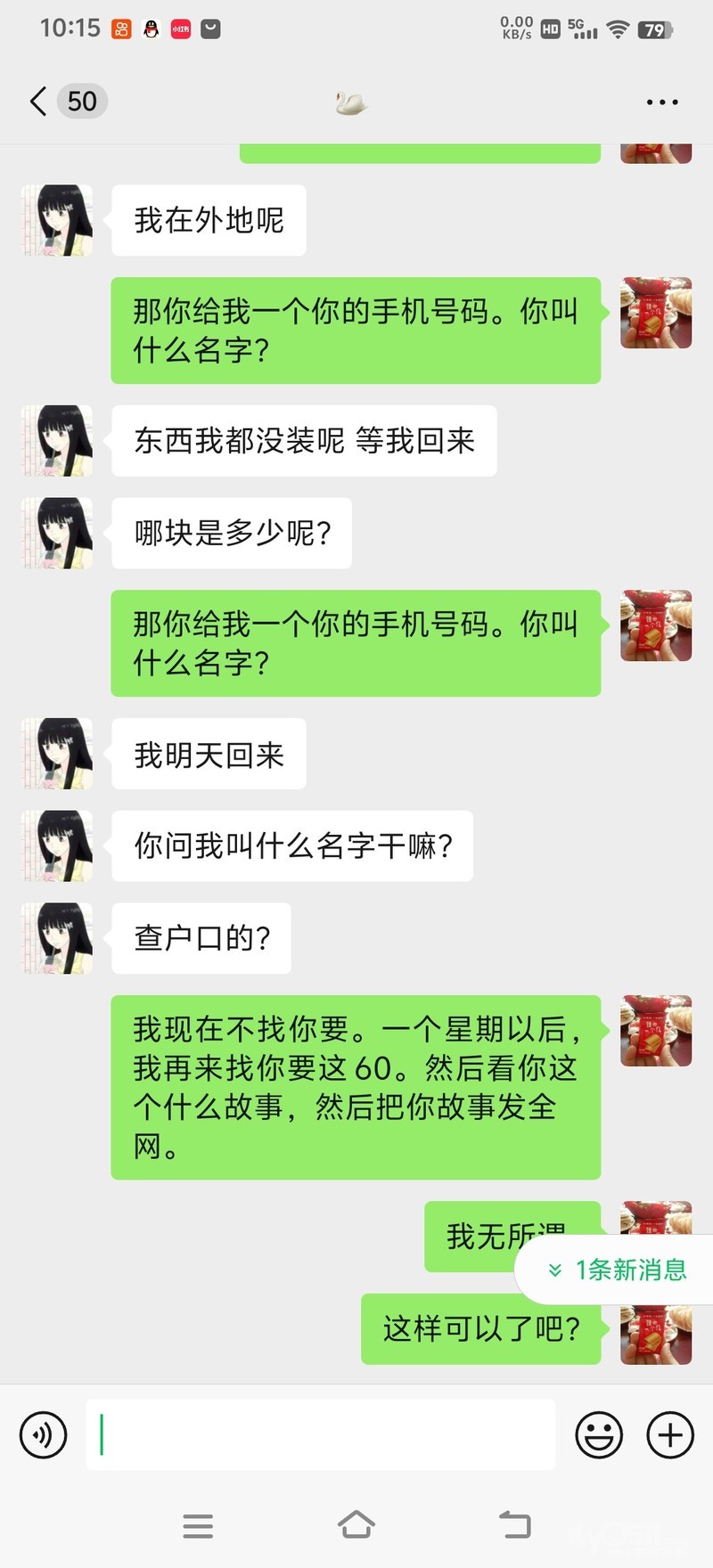Go back to the chat list
Image resolution: width=713 pixels, height=1568 pixels.
tap(38, 102)
